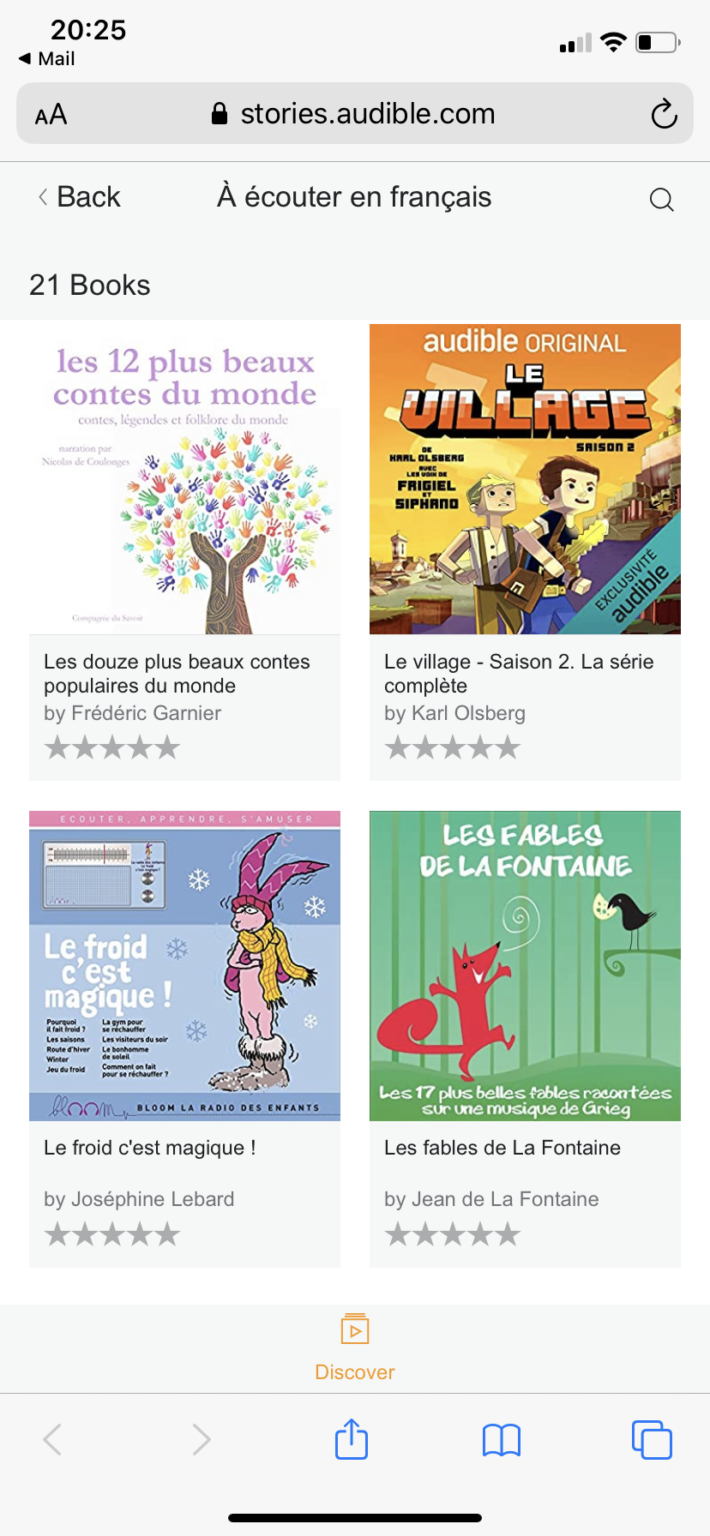Switch to the Discover tab
The image size is (710, 1536).
[354, 1347]
